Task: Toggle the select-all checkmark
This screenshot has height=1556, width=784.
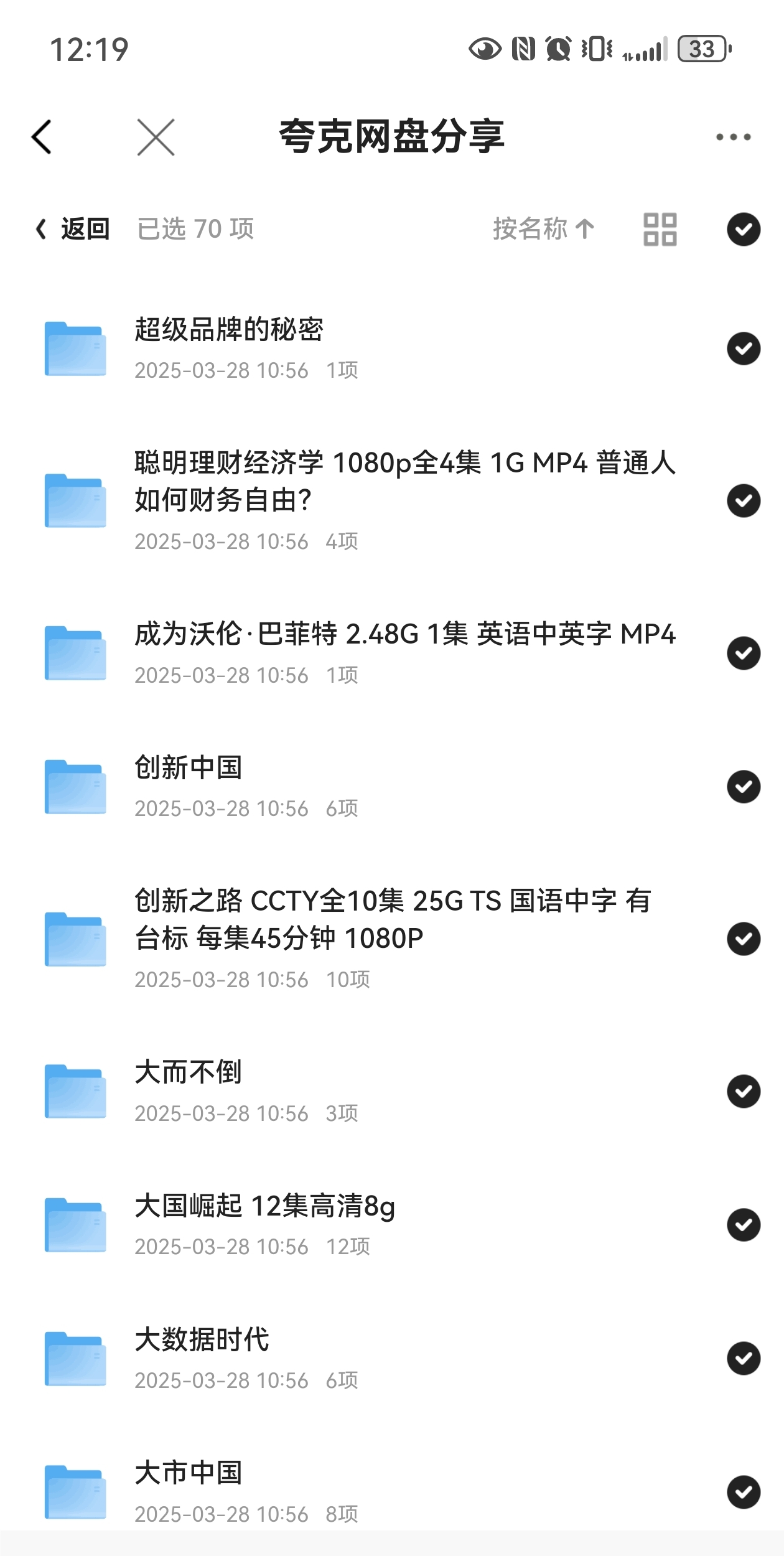Action: click(744, 229)
